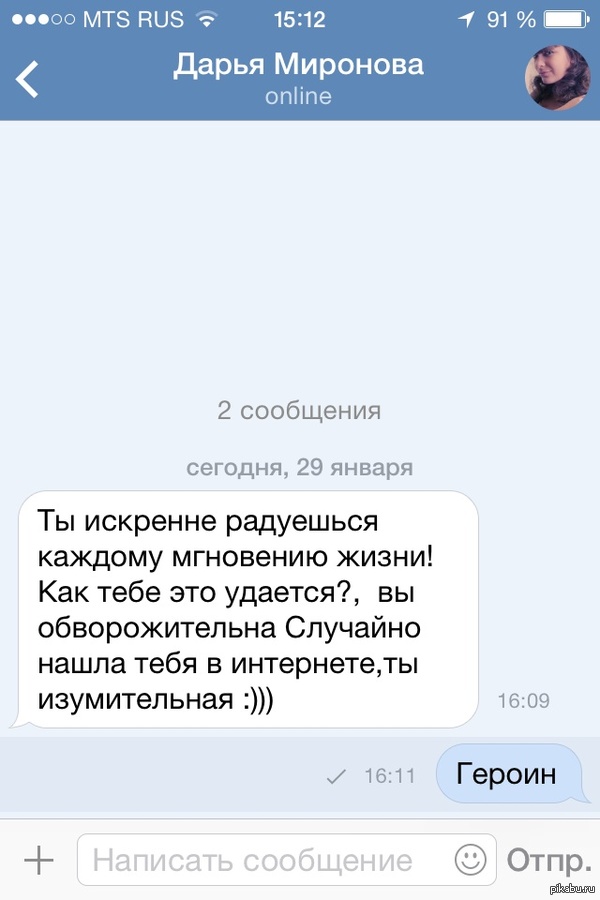This screenshot has width=600, height=900.
Task: Open Дарья Миронова's profile avatar
Action: [558, 79]
